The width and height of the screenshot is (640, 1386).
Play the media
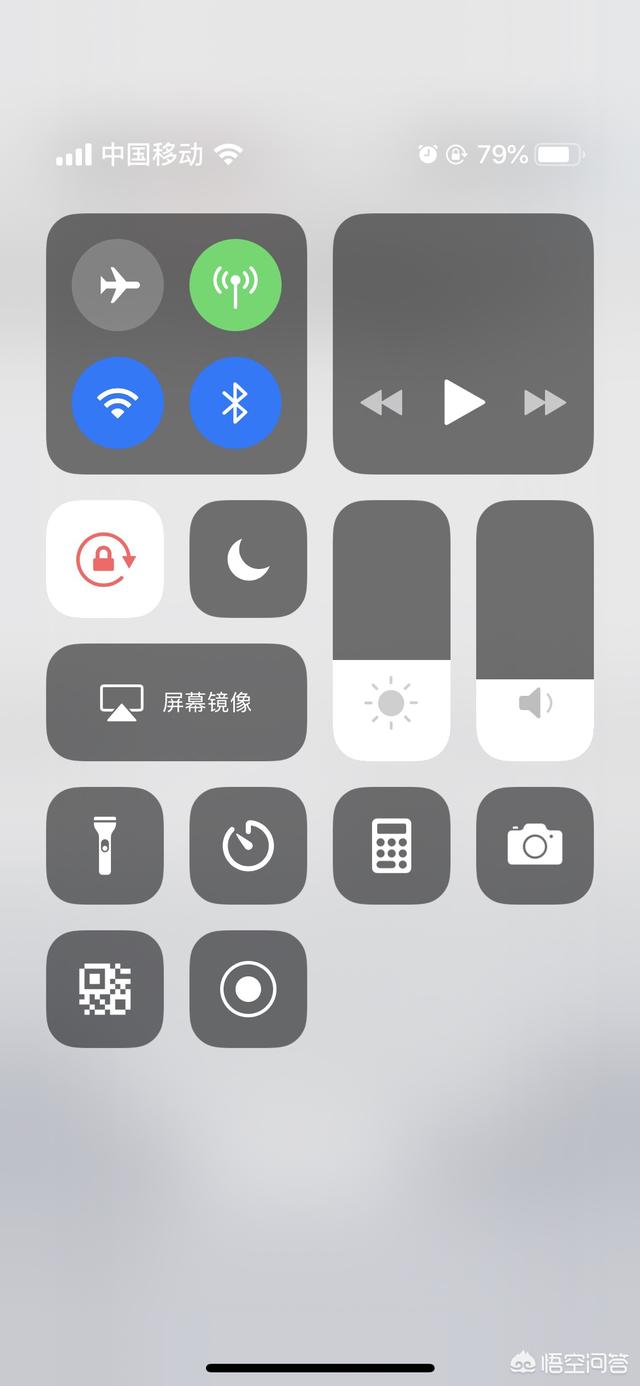click(463, 402)
